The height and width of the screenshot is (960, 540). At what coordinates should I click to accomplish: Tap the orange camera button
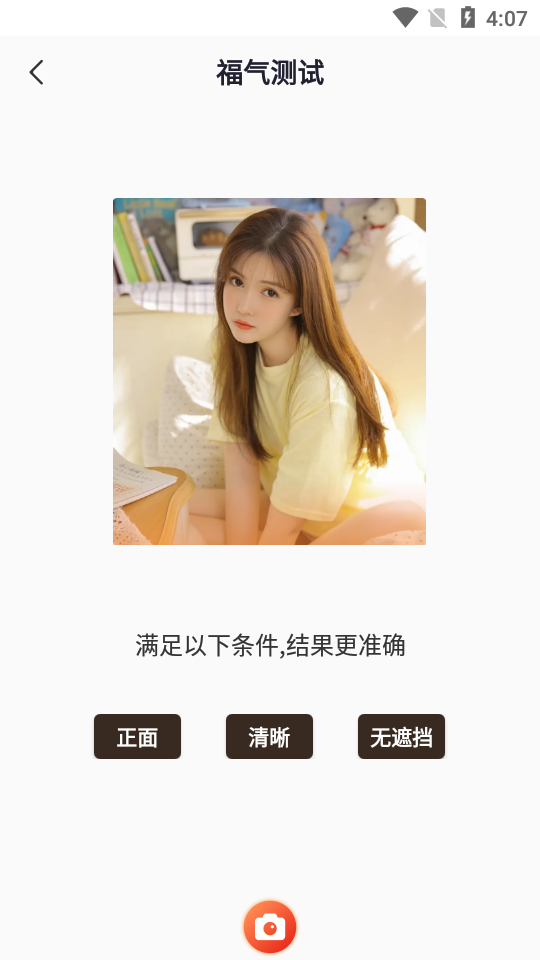click(270, 927)
